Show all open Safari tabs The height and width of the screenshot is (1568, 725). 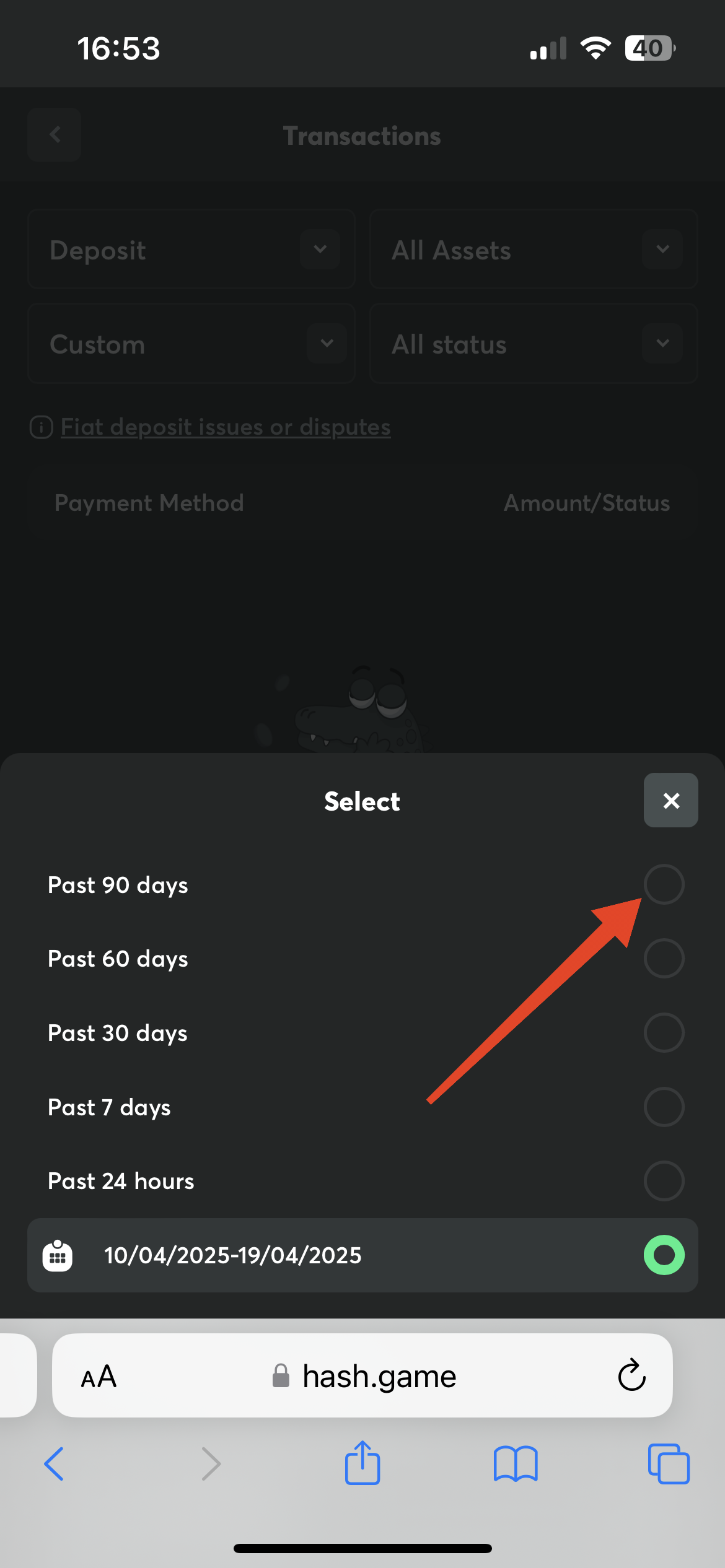point(669,1464)
